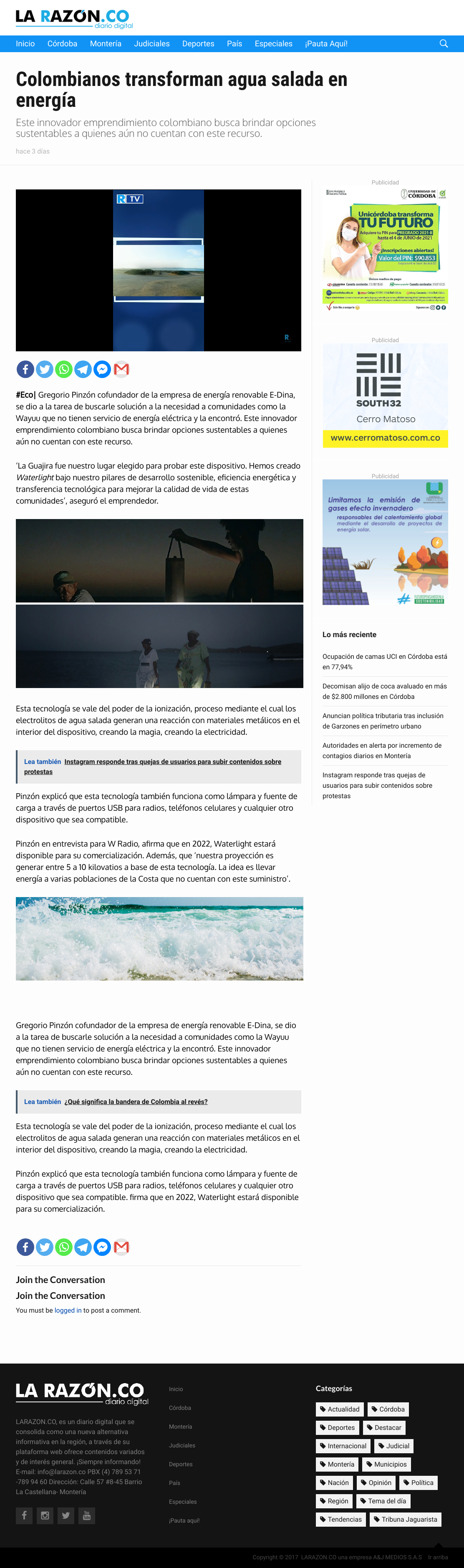Tap ¡Pauta Aquí! in the navigation bar
Image resolution: width=464 pixels, height=1568 pixels.
click(326, 44)
